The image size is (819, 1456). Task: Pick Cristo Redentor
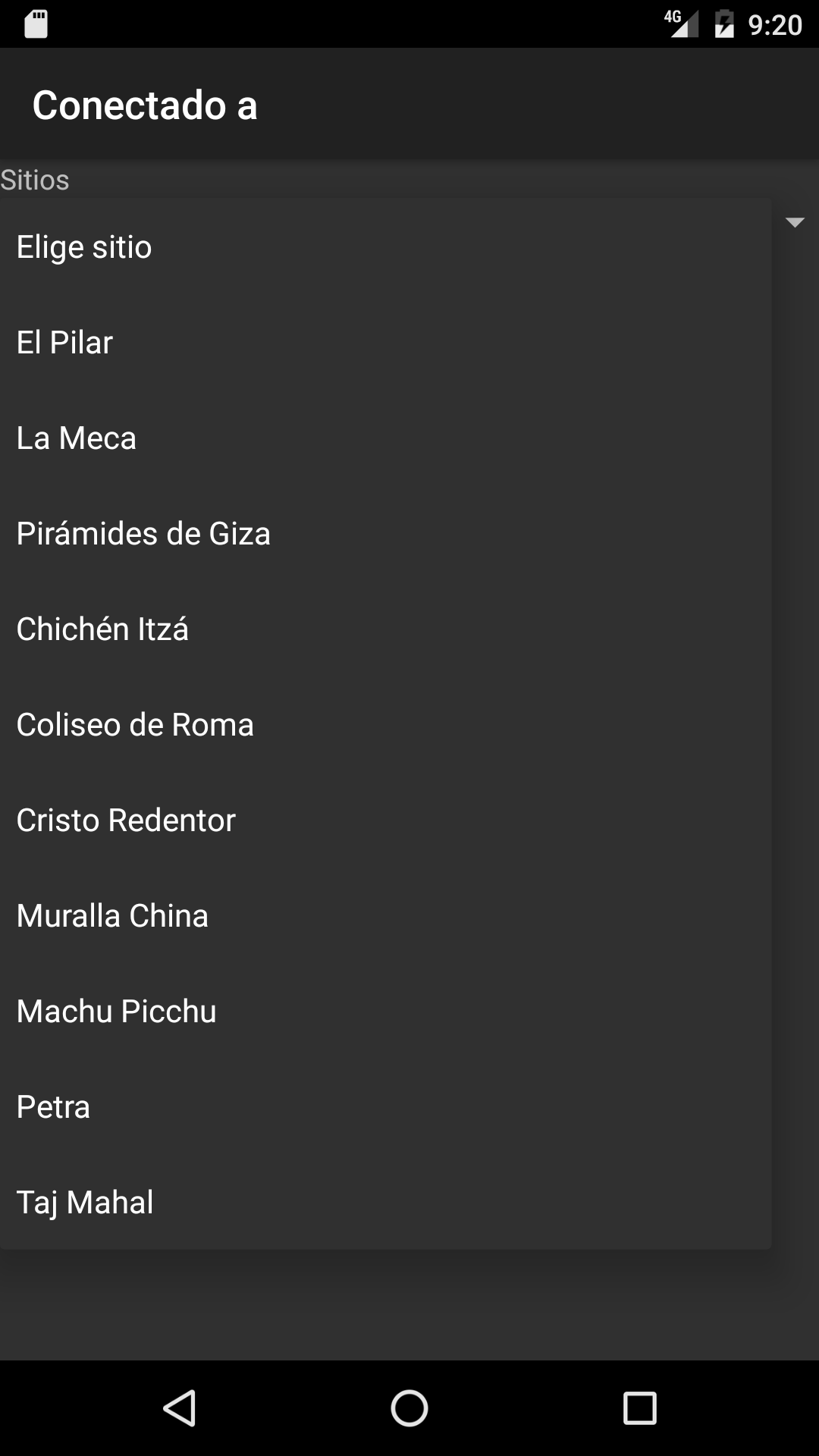coord(385,820)
